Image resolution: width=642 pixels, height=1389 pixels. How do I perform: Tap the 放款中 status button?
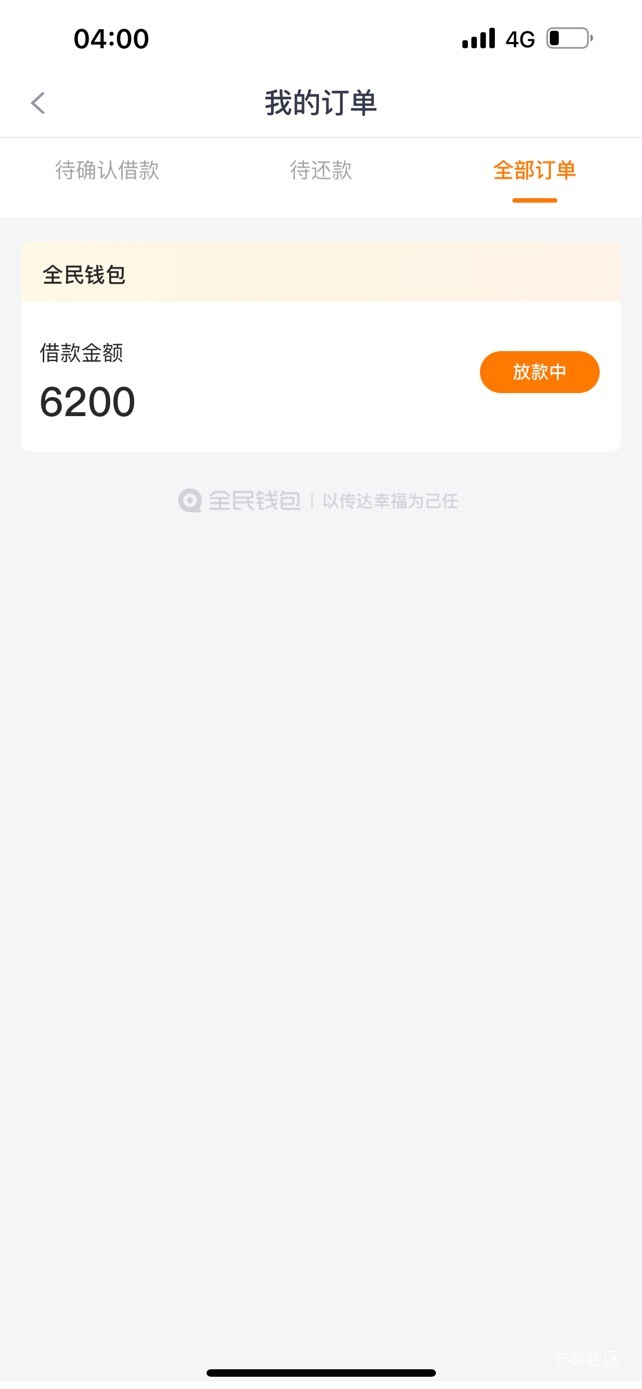tap(540, 372)
